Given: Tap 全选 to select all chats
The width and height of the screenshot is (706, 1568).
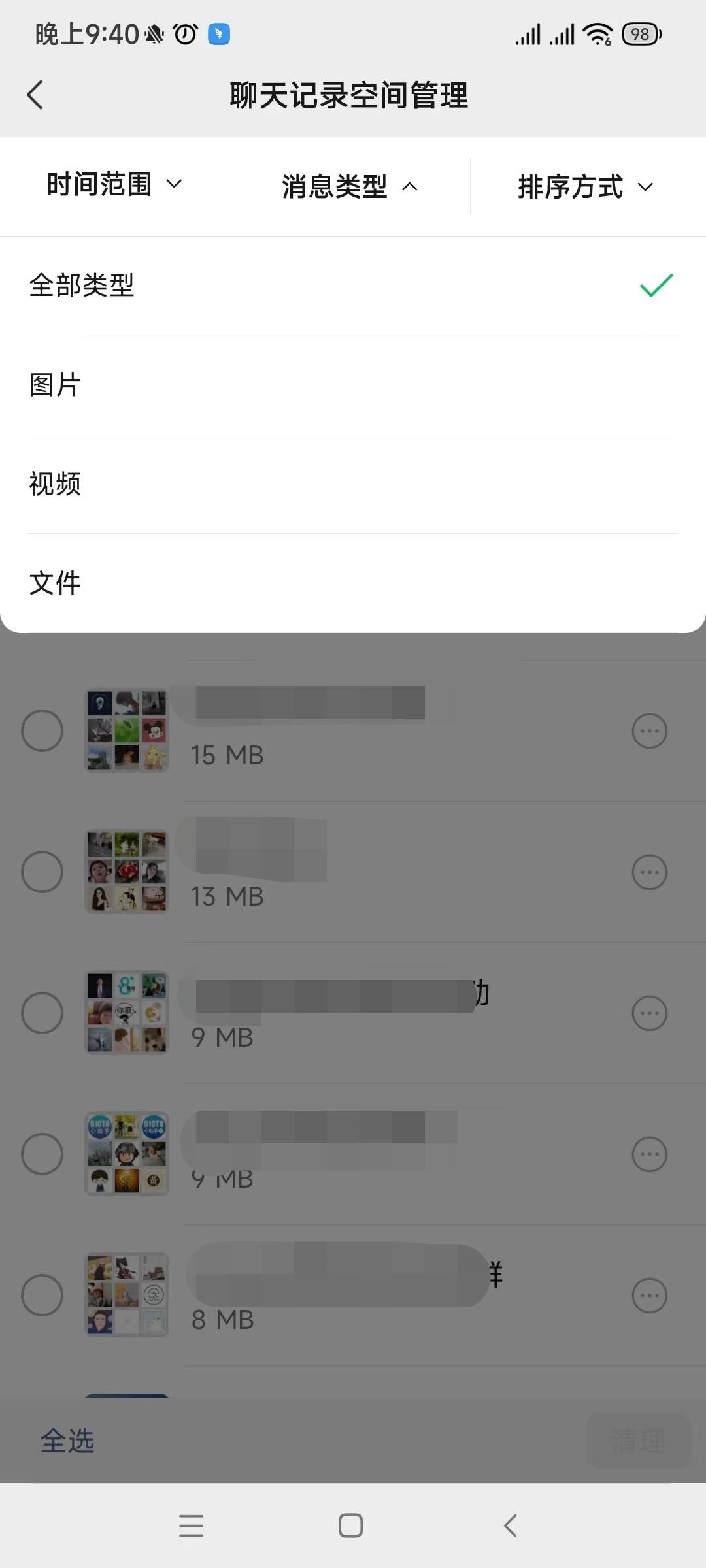Looking at the screenshot, I should pos(68,1441).
